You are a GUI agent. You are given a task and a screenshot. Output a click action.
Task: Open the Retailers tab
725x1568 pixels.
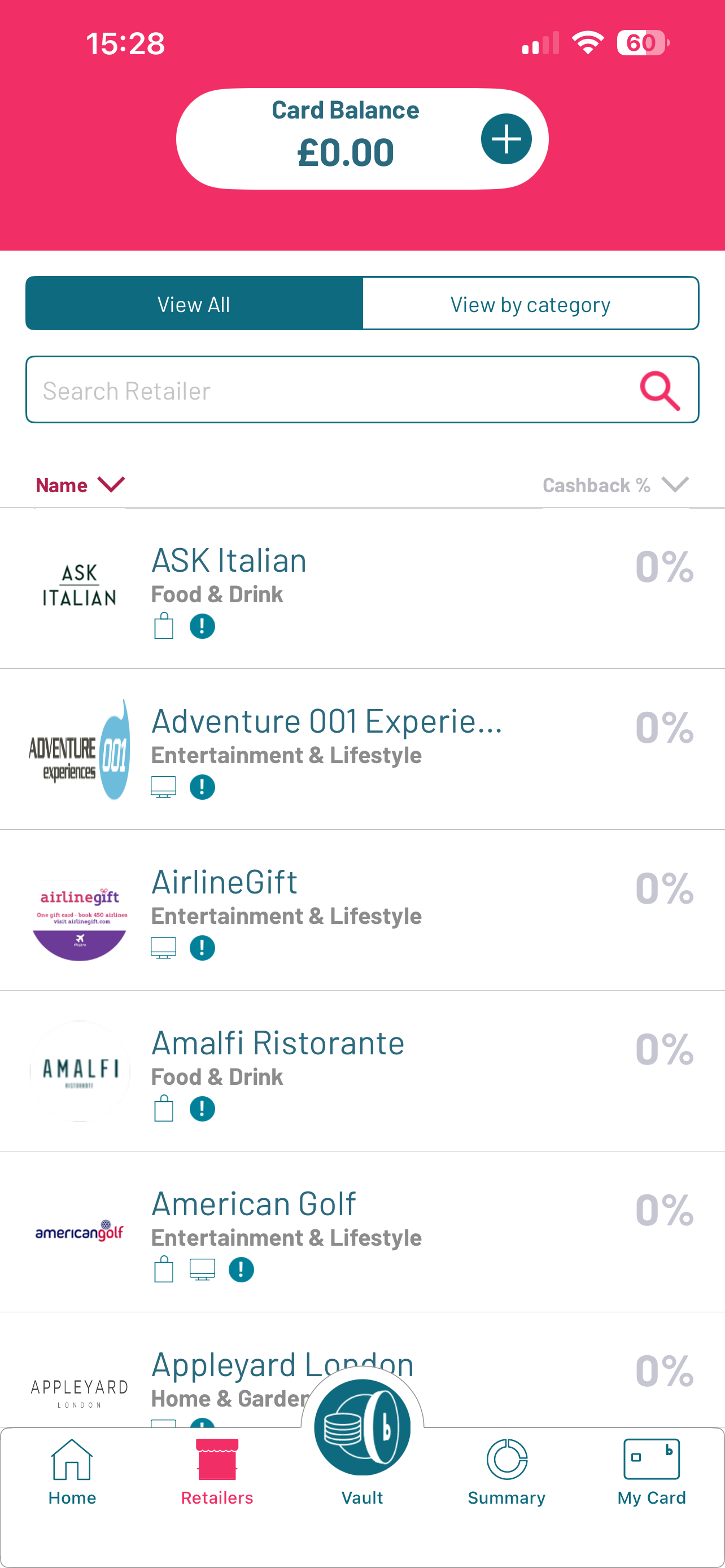[217, 1470]
